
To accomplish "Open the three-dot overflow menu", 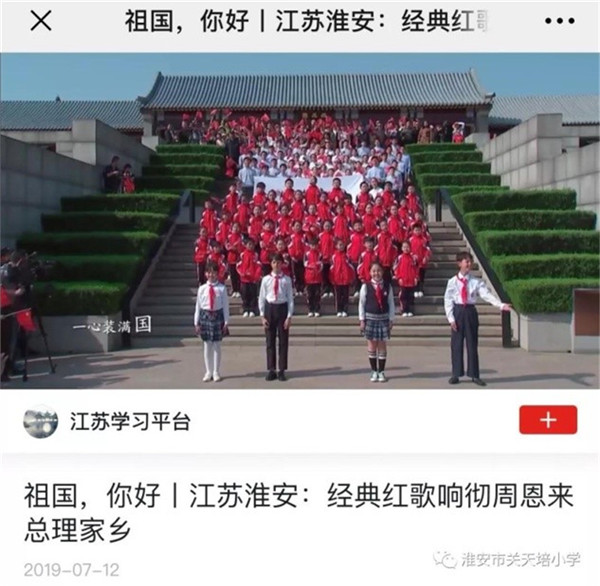I will coord(559,21).
